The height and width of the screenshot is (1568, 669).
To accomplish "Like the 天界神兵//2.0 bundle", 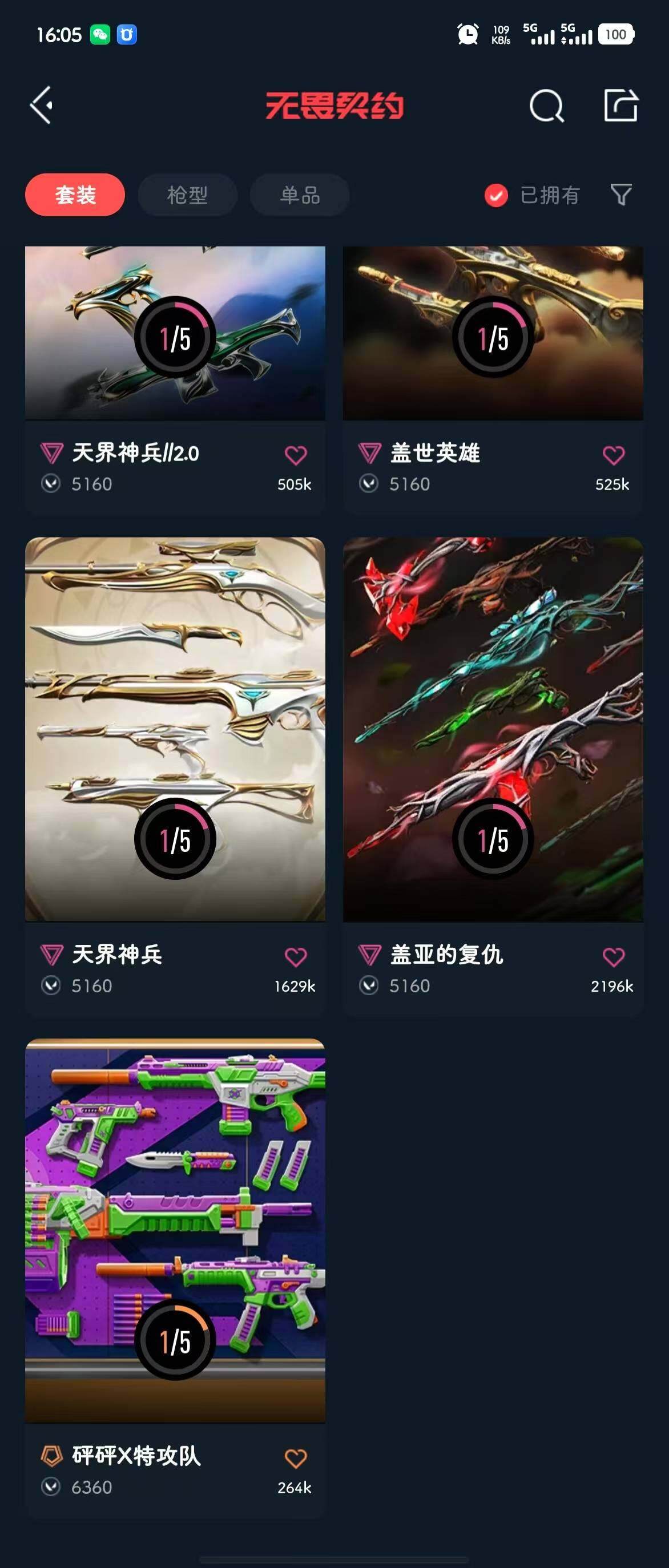I will tap(296, 455).
